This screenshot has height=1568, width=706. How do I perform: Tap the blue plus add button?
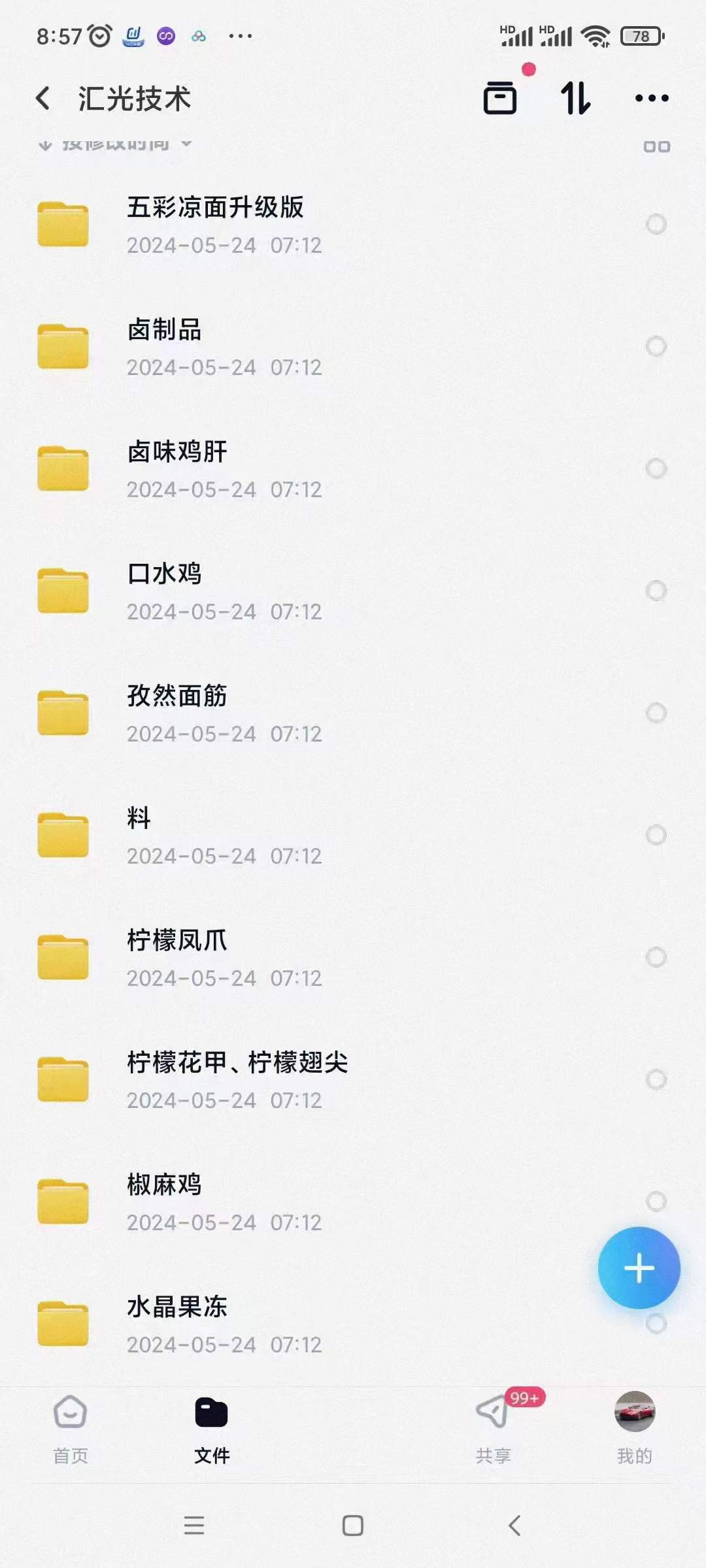(x=639, y=1268)
